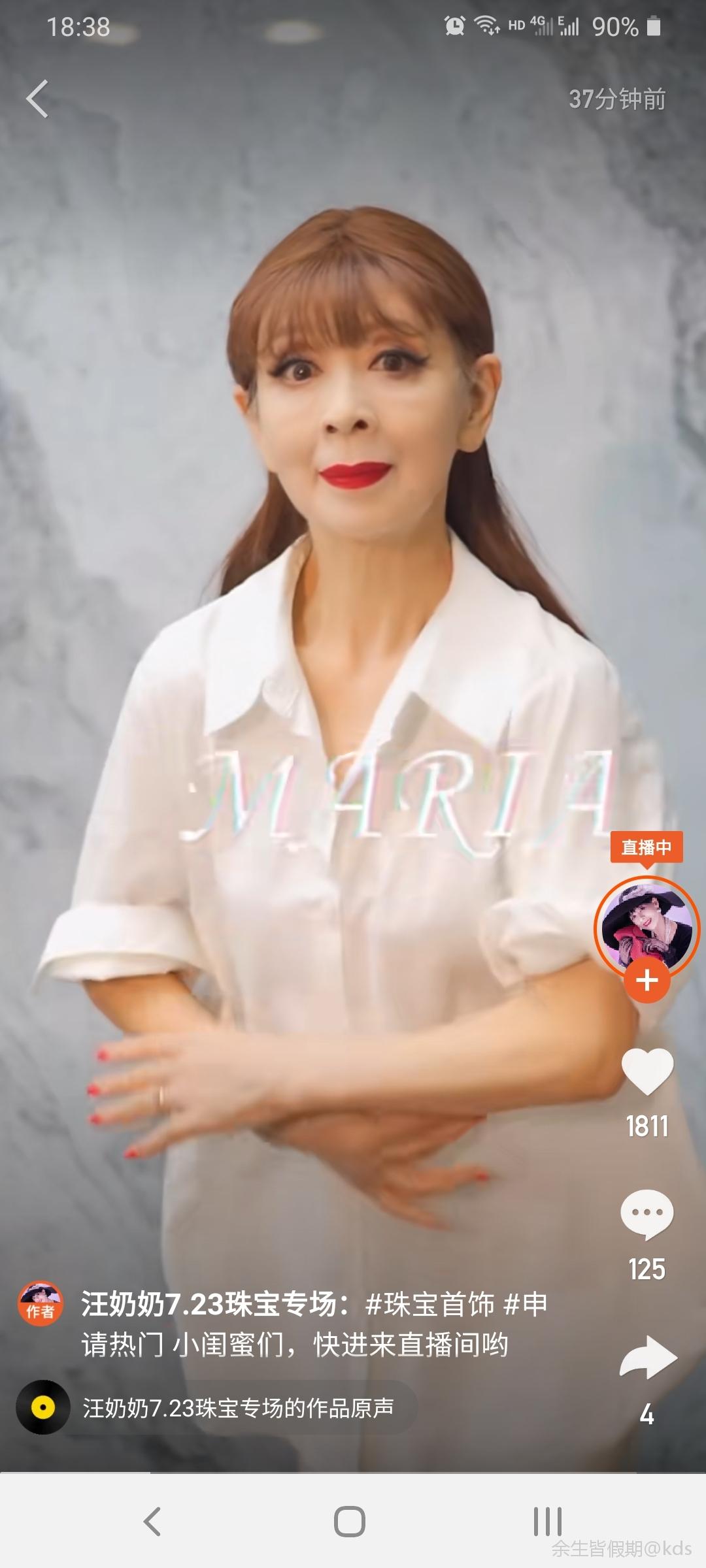Go back using the top-left arrow
The height and width of the screenshot is (1568, 706).
tap(37, 99)
